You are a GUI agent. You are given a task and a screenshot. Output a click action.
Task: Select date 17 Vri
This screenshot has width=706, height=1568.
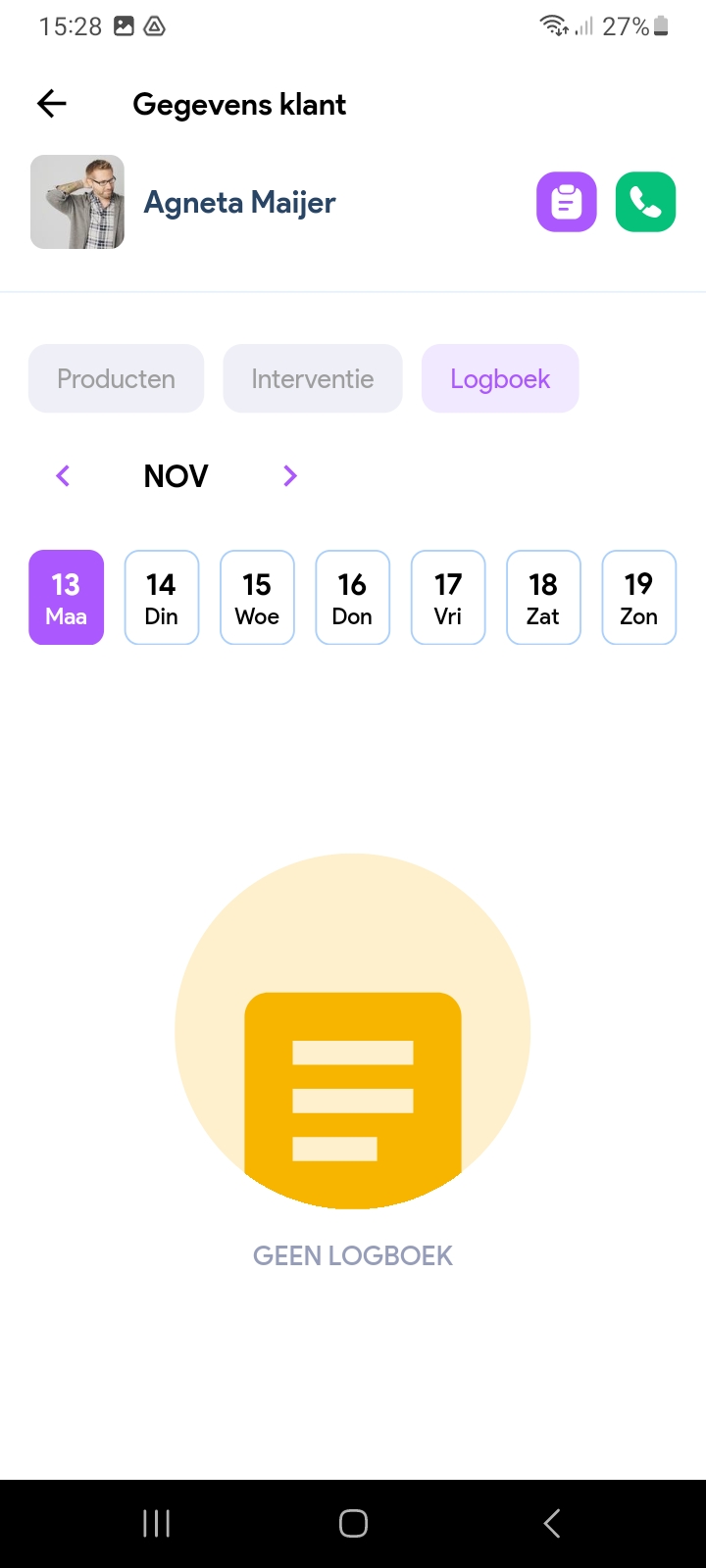pos(447,598)
